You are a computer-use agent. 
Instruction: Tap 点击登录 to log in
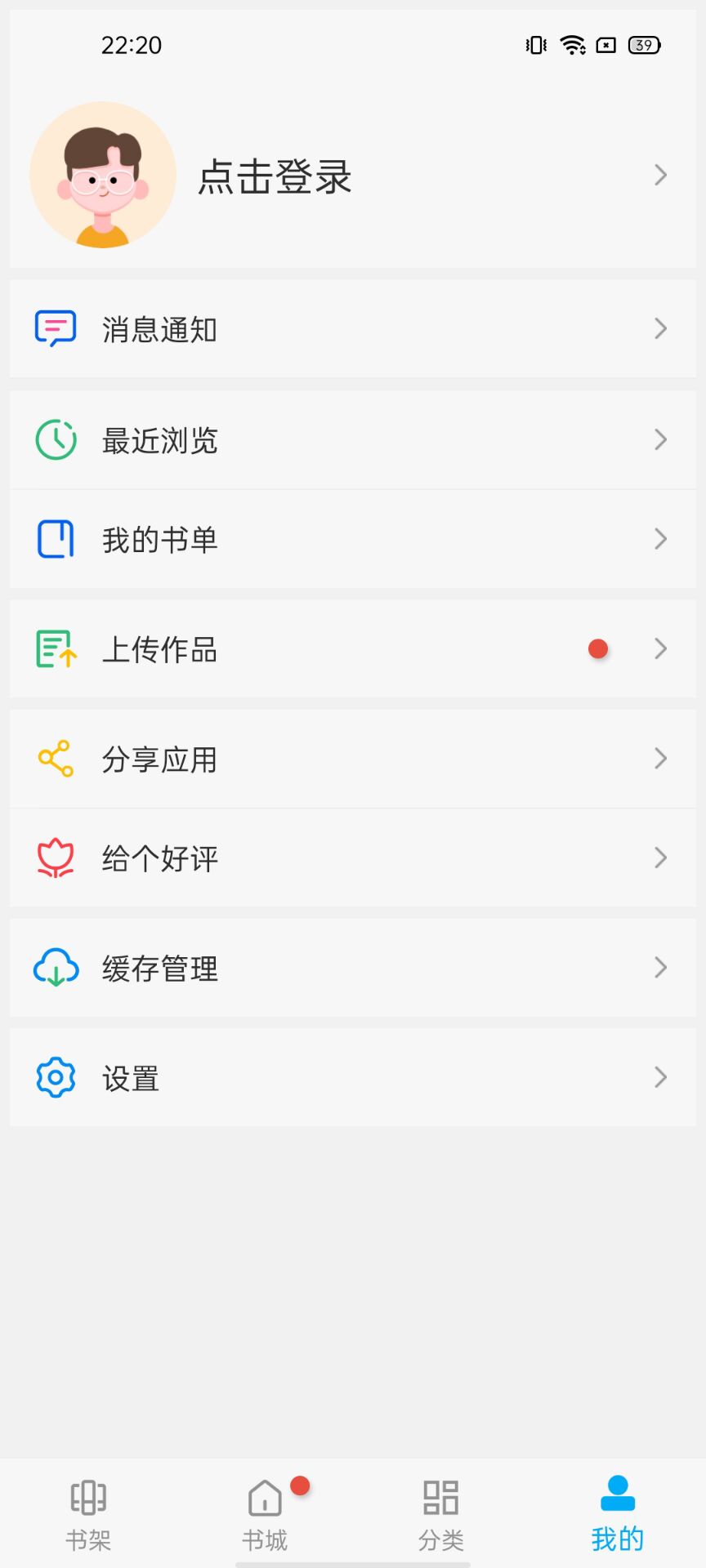275,176
